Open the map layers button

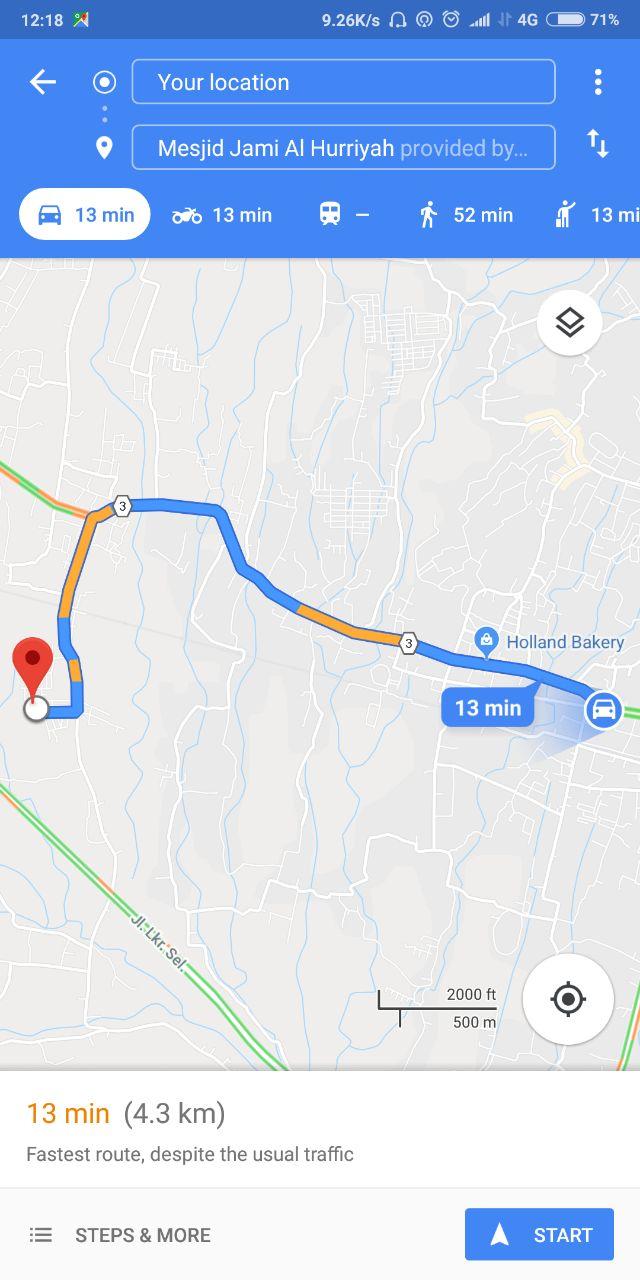[x=569, y=323]
